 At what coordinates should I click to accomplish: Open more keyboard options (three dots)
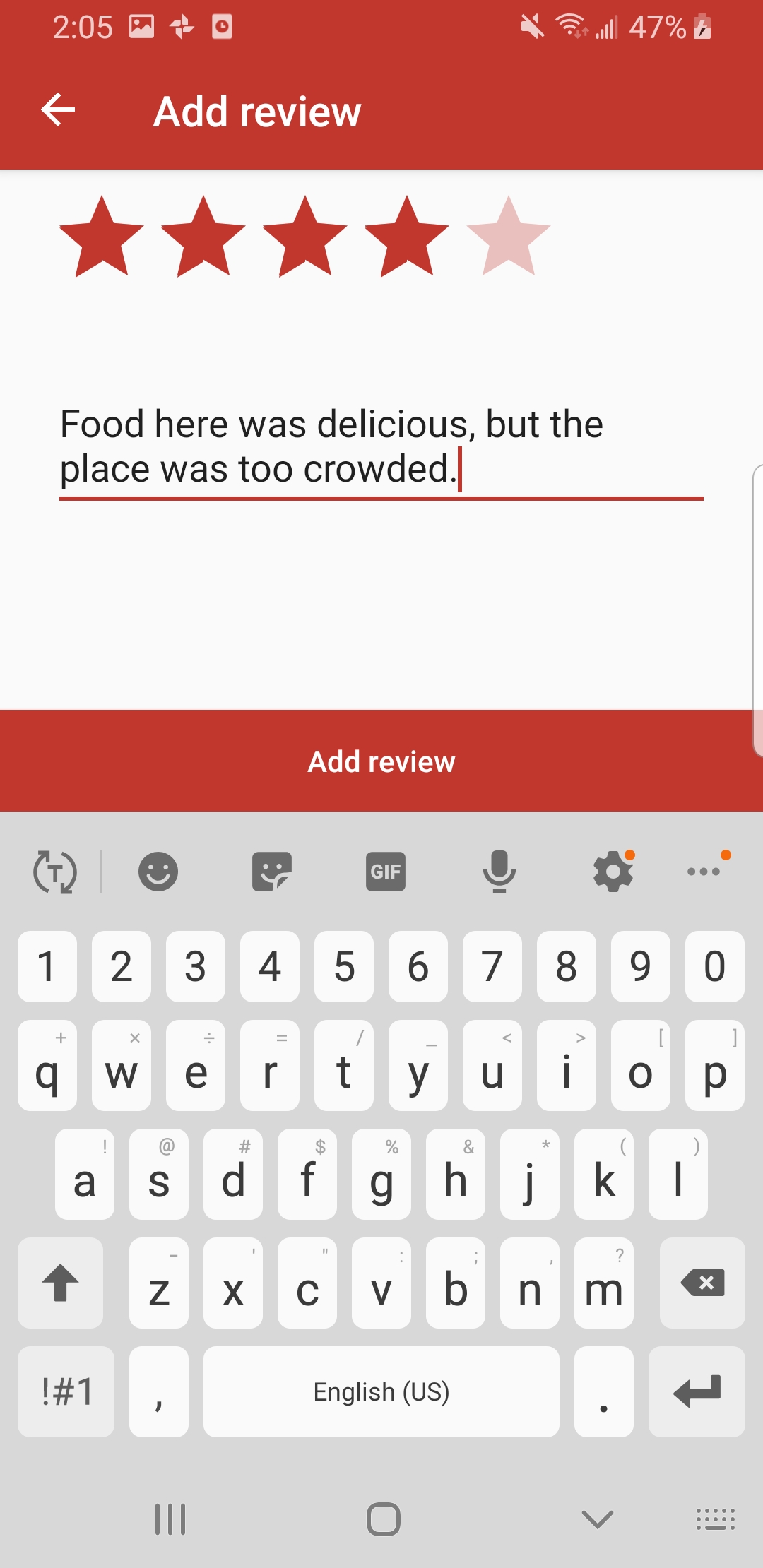704,871
